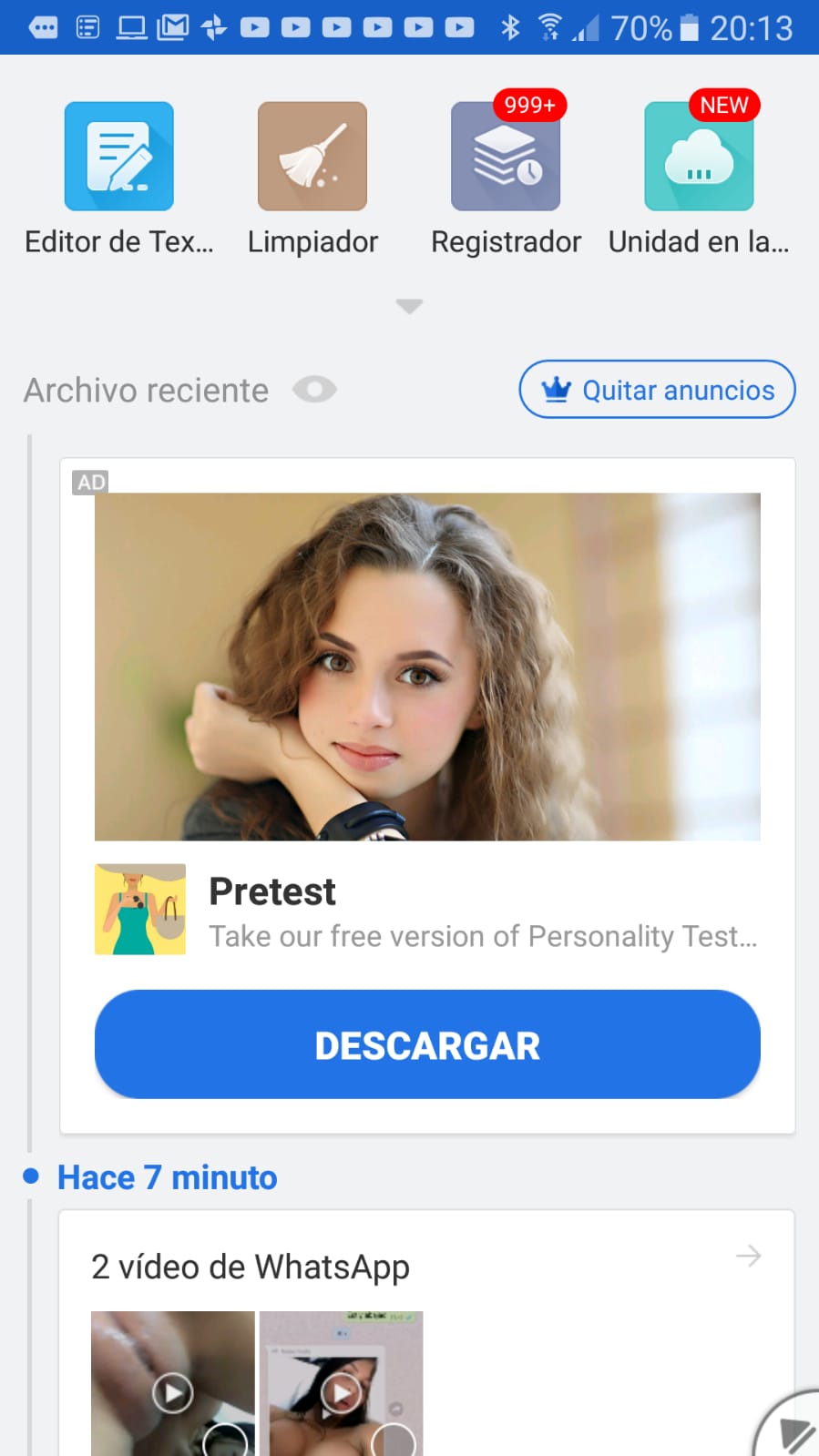
Task: Open the Editor de Texto tool
Action: [x=119, y=157]
